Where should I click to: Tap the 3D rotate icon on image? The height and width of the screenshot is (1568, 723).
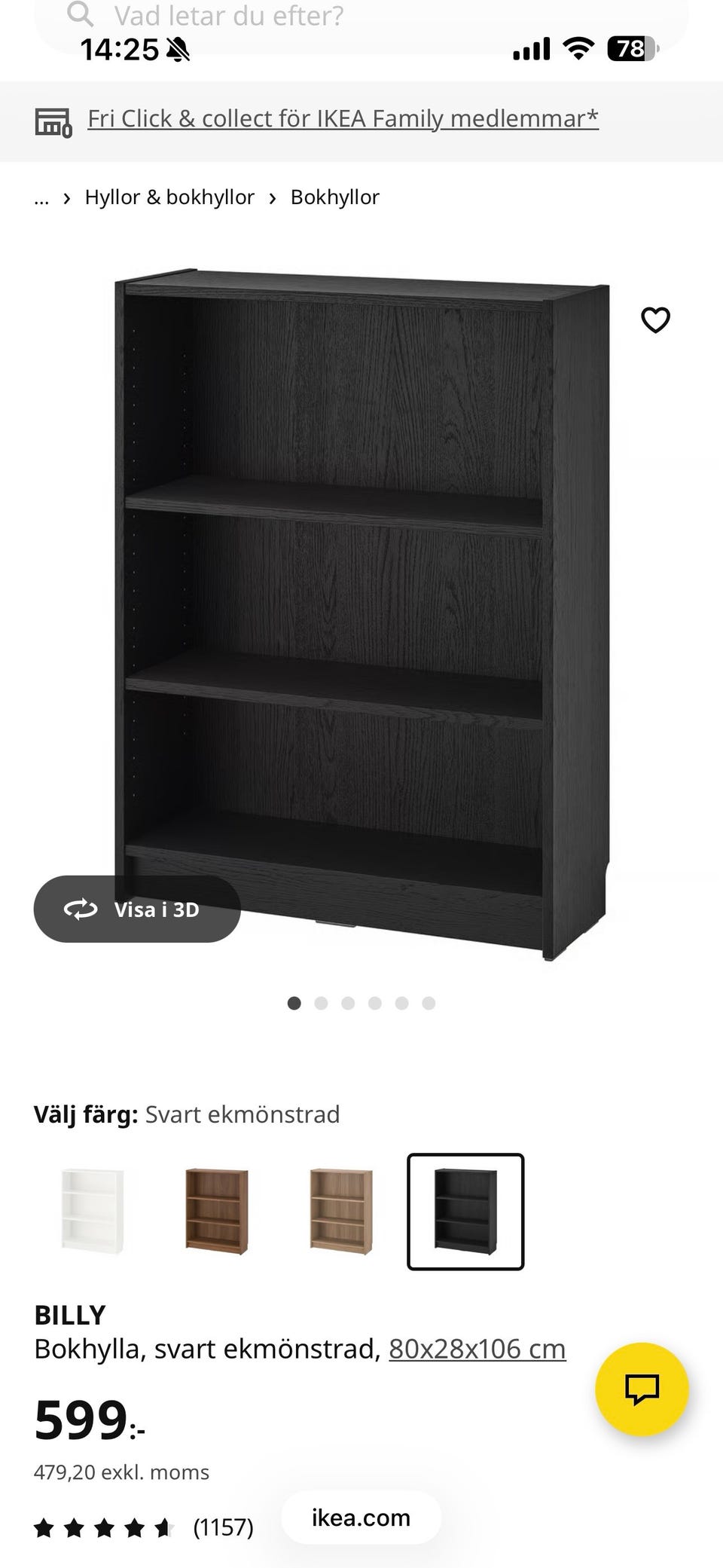pyautogui.click(x=80, y=909)
